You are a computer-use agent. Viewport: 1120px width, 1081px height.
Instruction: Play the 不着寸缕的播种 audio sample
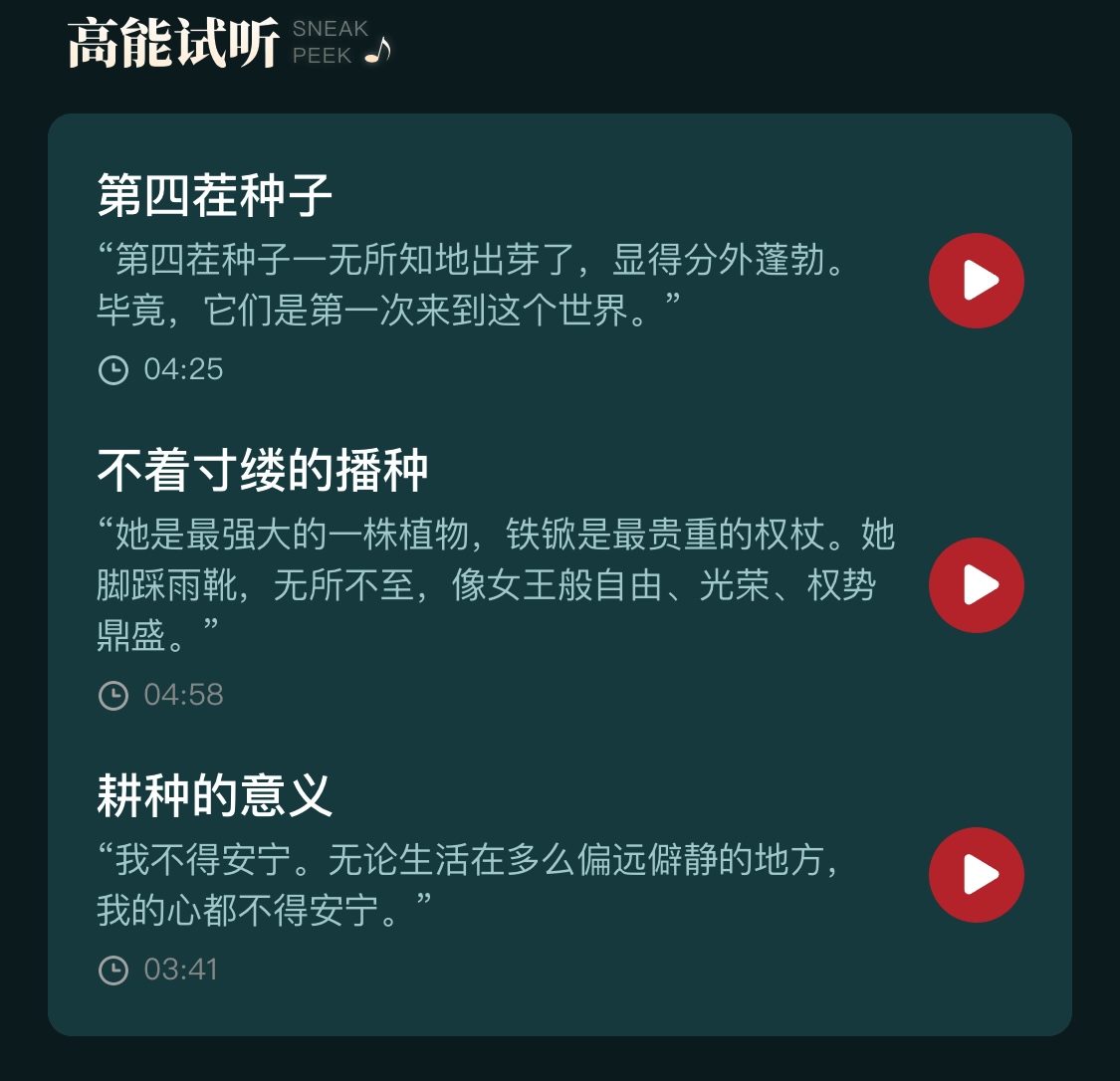point(976,585)
